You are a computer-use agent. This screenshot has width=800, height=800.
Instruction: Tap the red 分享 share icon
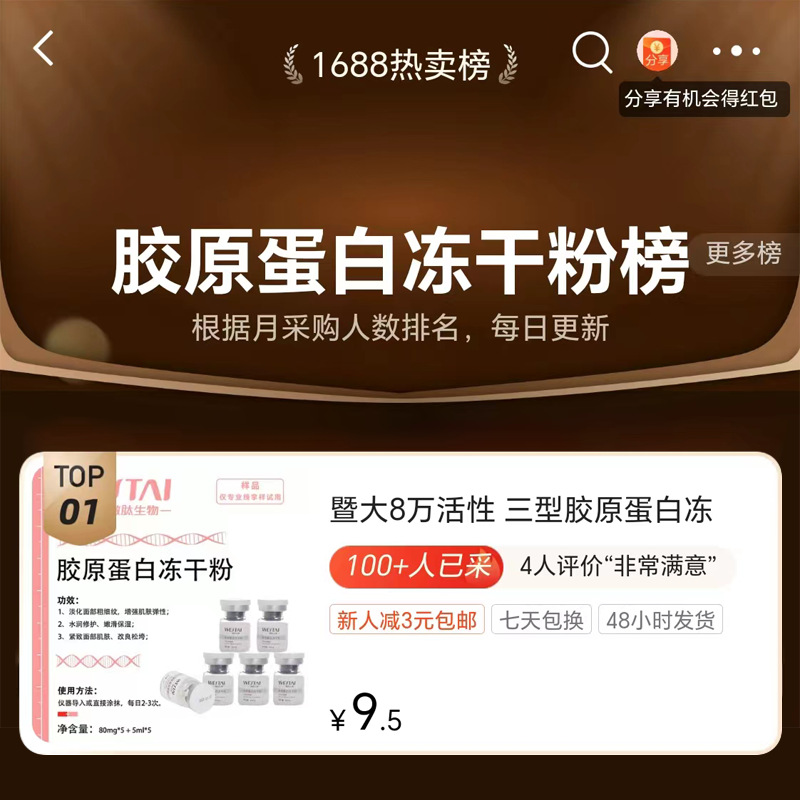657,51
